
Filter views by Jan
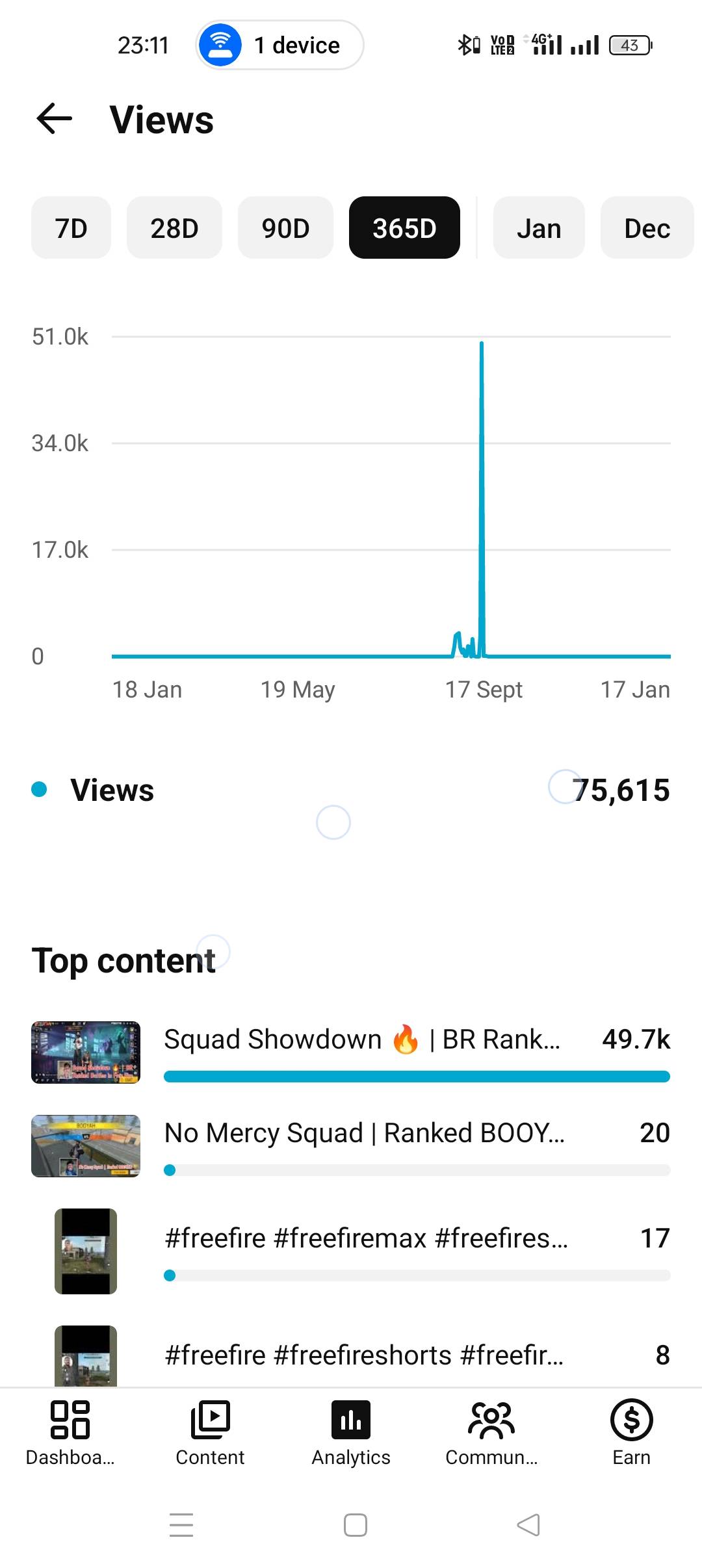pyautogui.click(x=538, y=228)
